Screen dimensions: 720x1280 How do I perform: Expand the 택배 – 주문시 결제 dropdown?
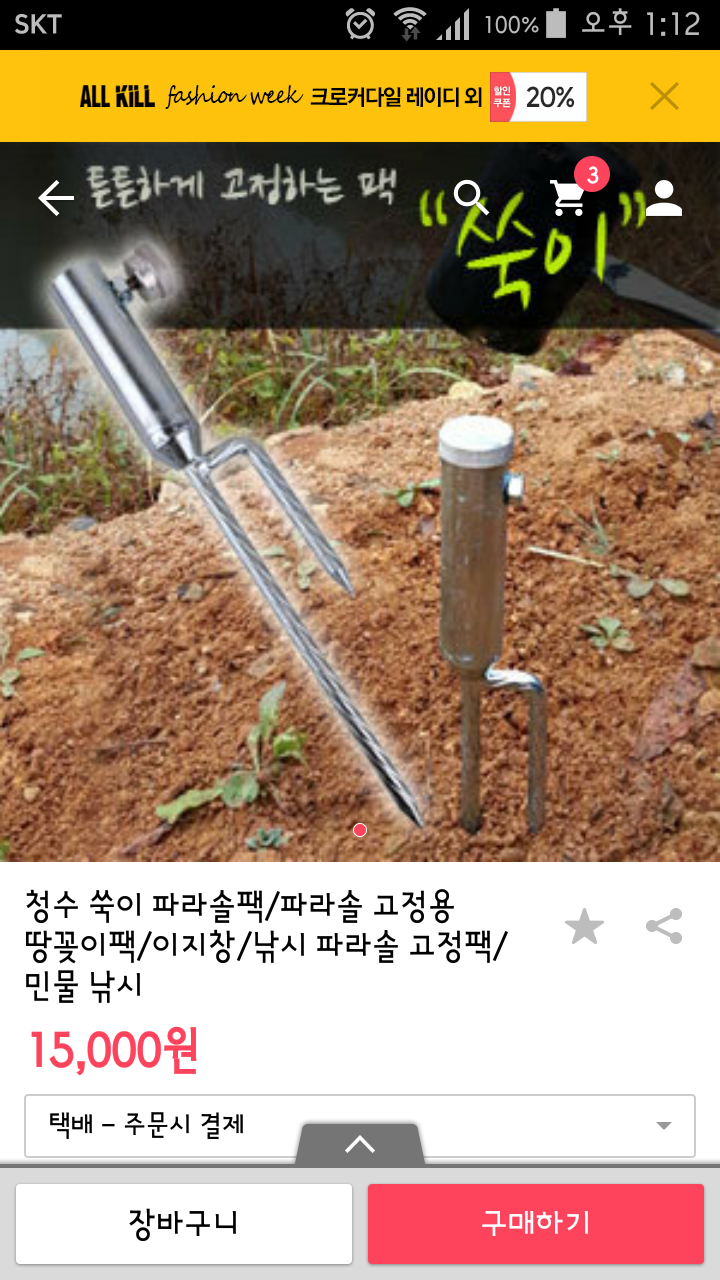point(359,1125)
